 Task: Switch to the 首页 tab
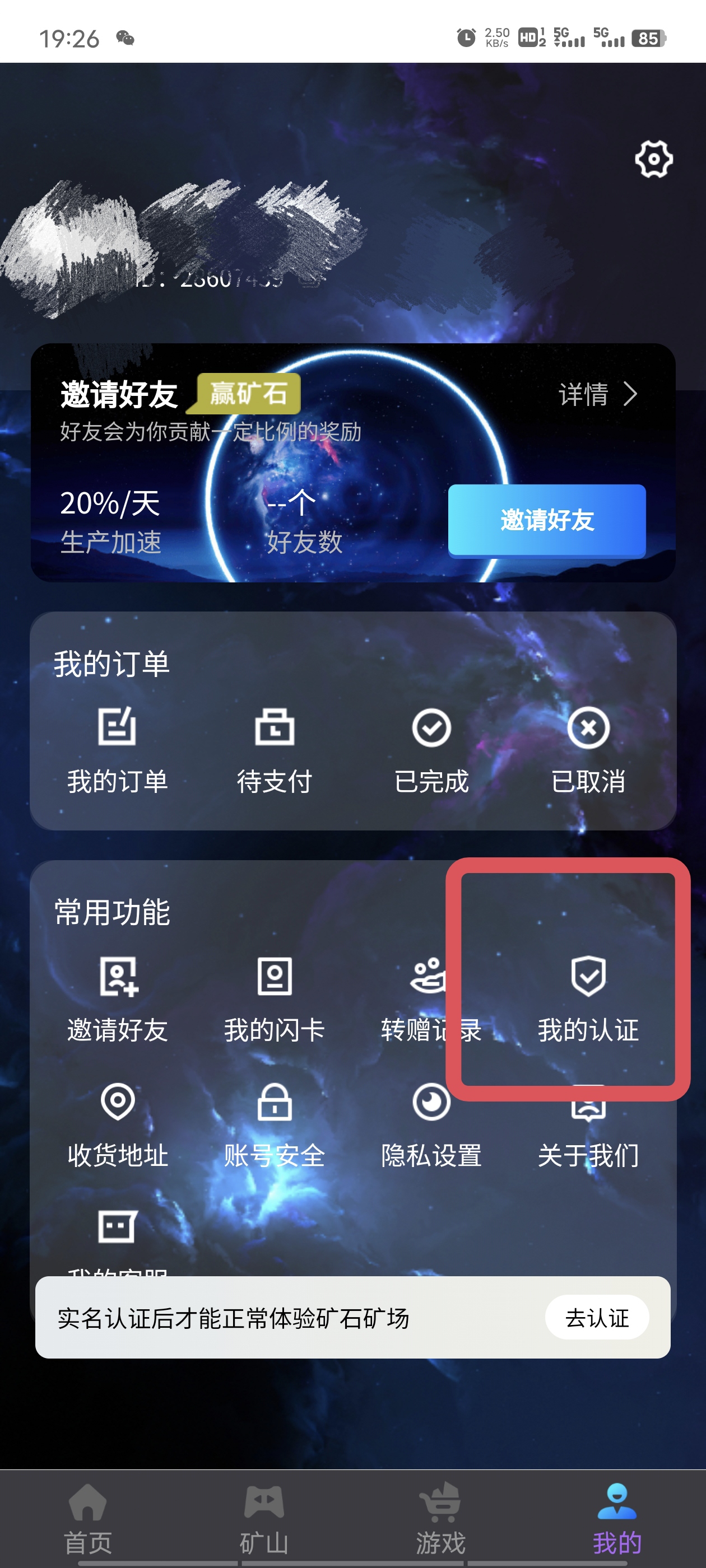coord(88,1519)
